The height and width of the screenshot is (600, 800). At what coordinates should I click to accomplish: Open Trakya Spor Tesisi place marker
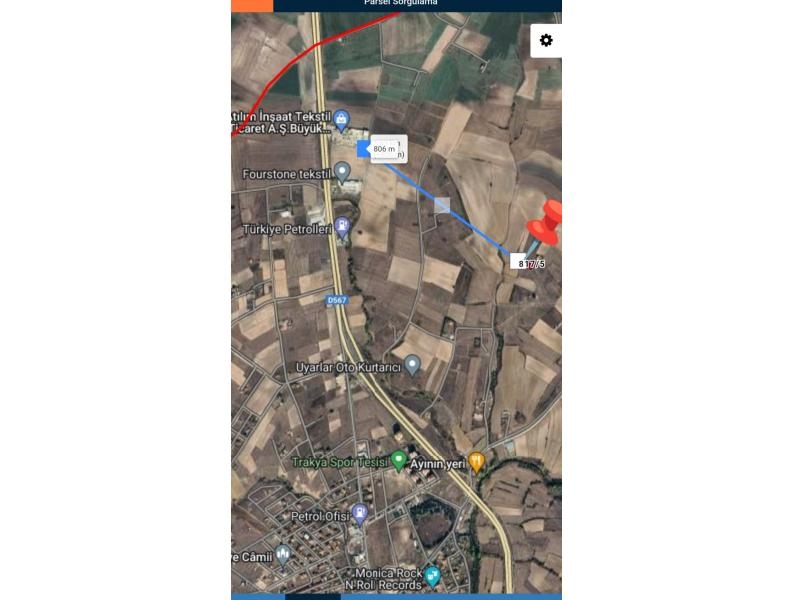[x=399, y=460]
